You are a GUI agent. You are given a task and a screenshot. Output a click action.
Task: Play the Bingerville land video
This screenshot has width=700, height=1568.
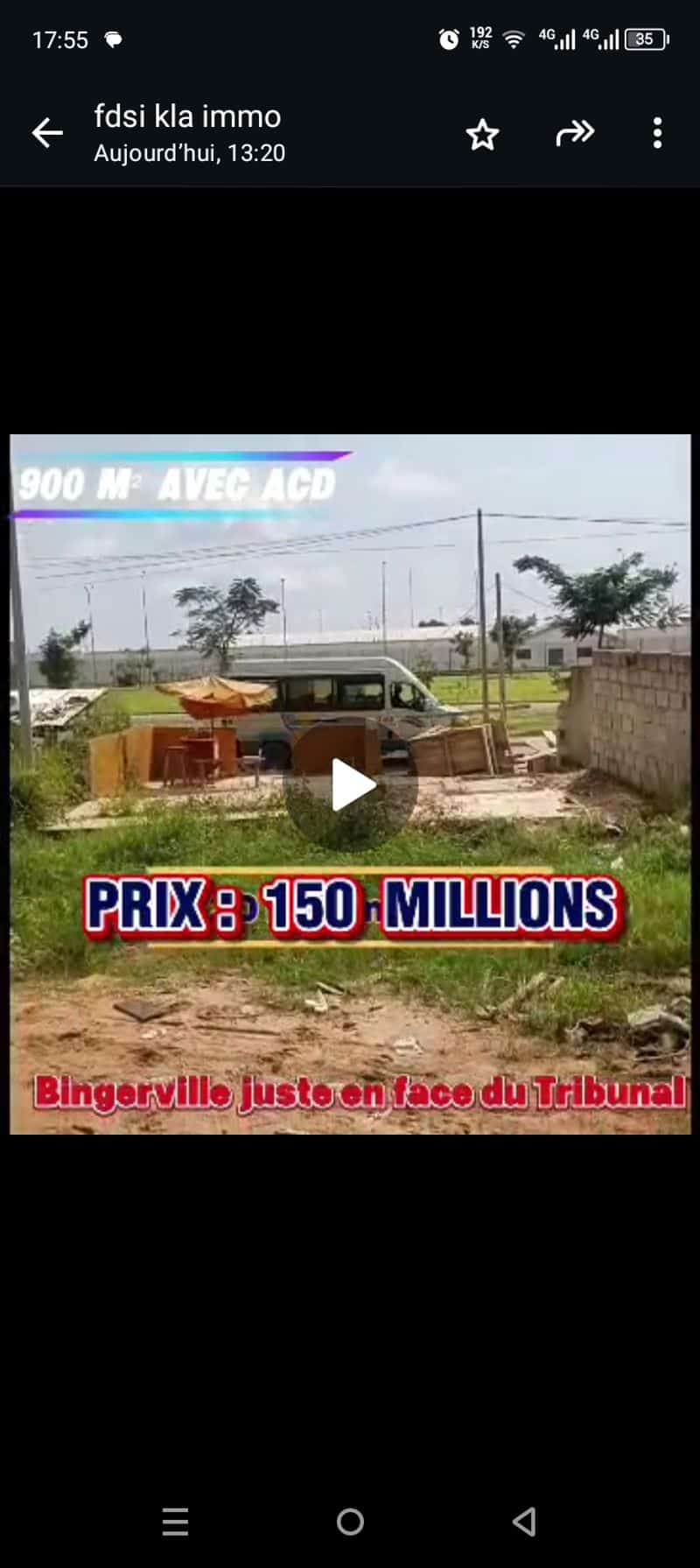(351, 784)
